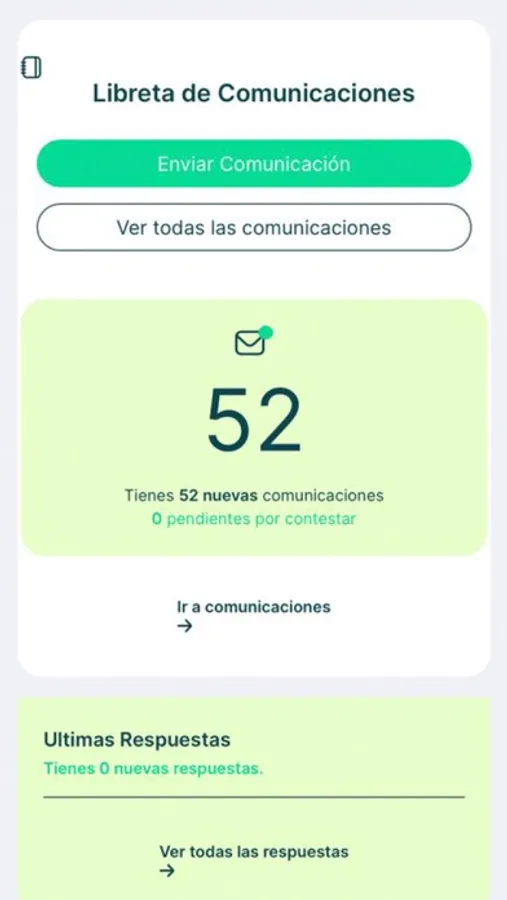The image size is (507, 900).
Task: Open the 52 nuevas comunicaciones card
Action: (x=254, y=427)
